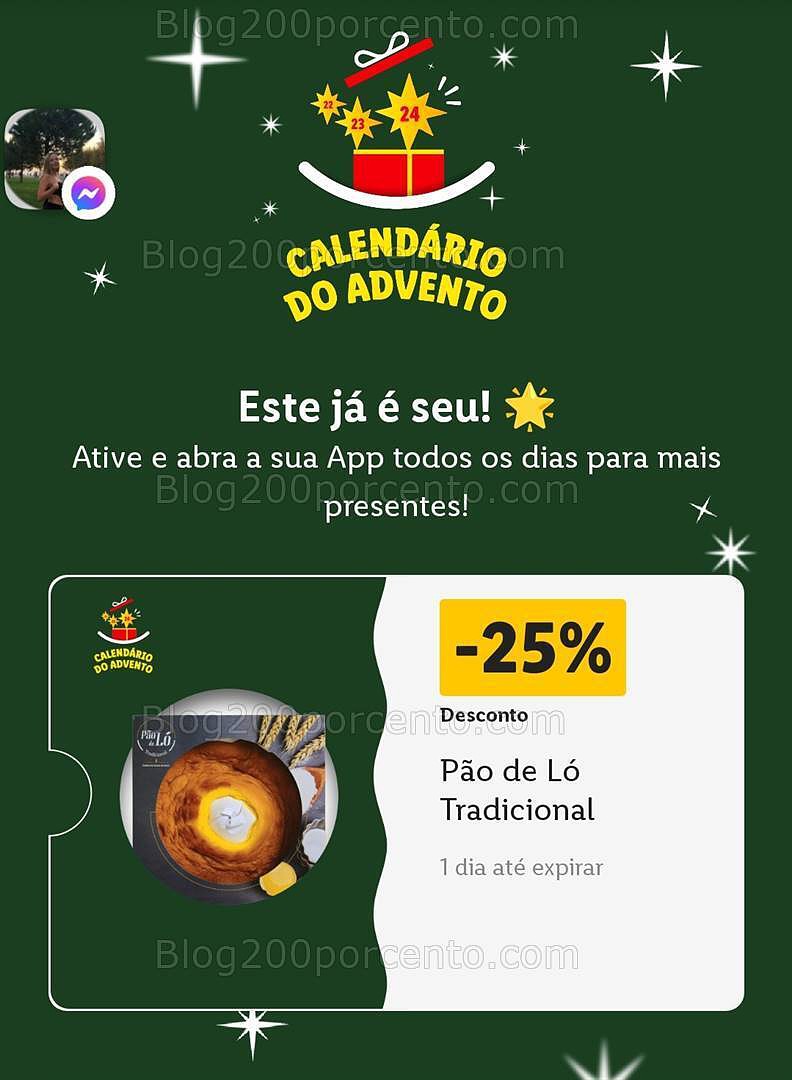Open the Messenger chat head bubble

click(56, 158)
